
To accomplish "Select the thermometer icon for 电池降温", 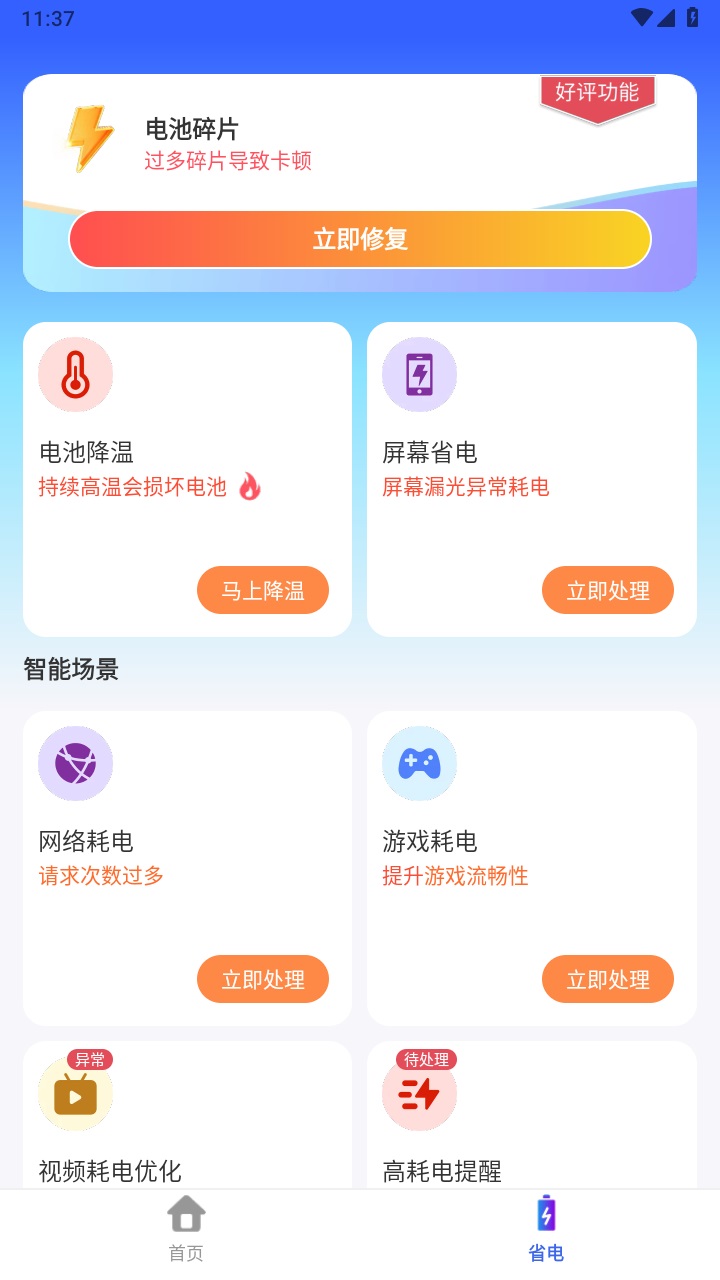I will (75, 373).
